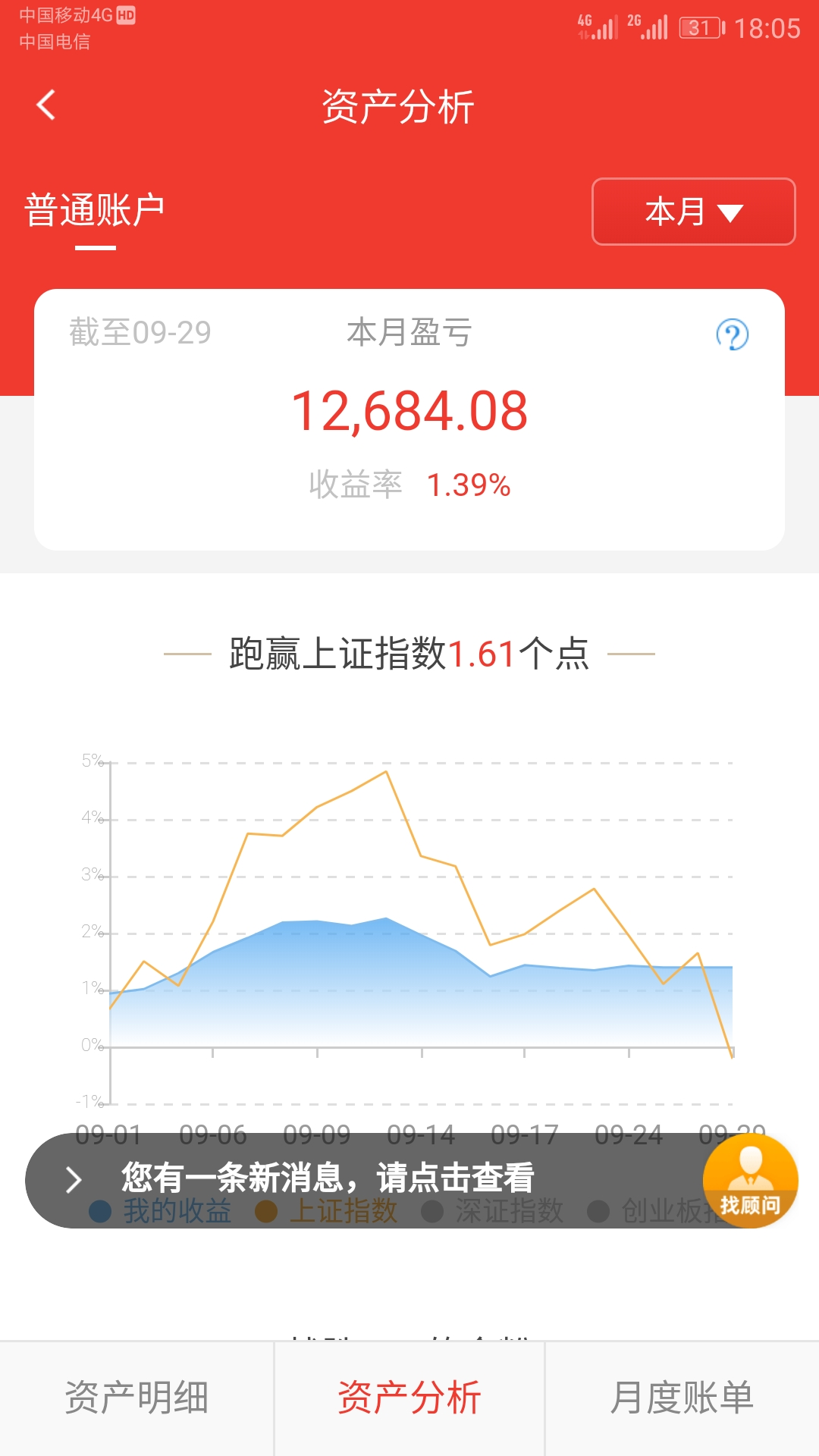Tap the question mark help icon
819x1456 pixels.
click(732, 334)
